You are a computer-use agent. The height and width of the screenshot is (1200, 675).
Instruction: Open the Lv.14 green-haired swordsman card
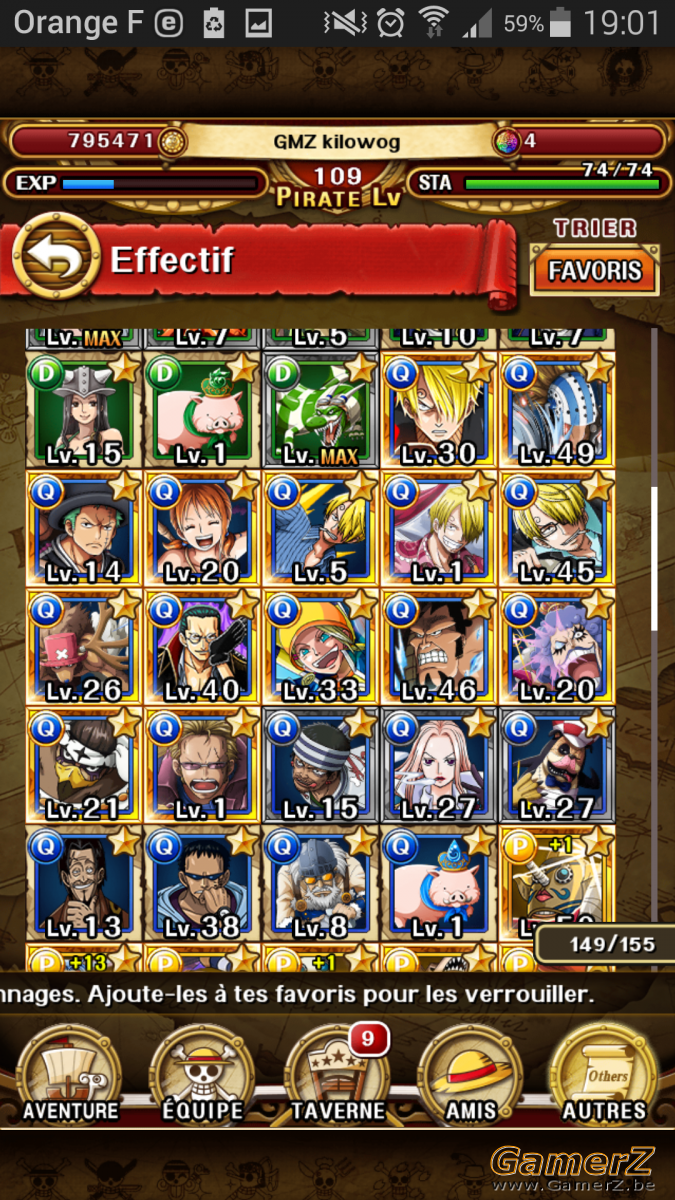tap(84, 529)
